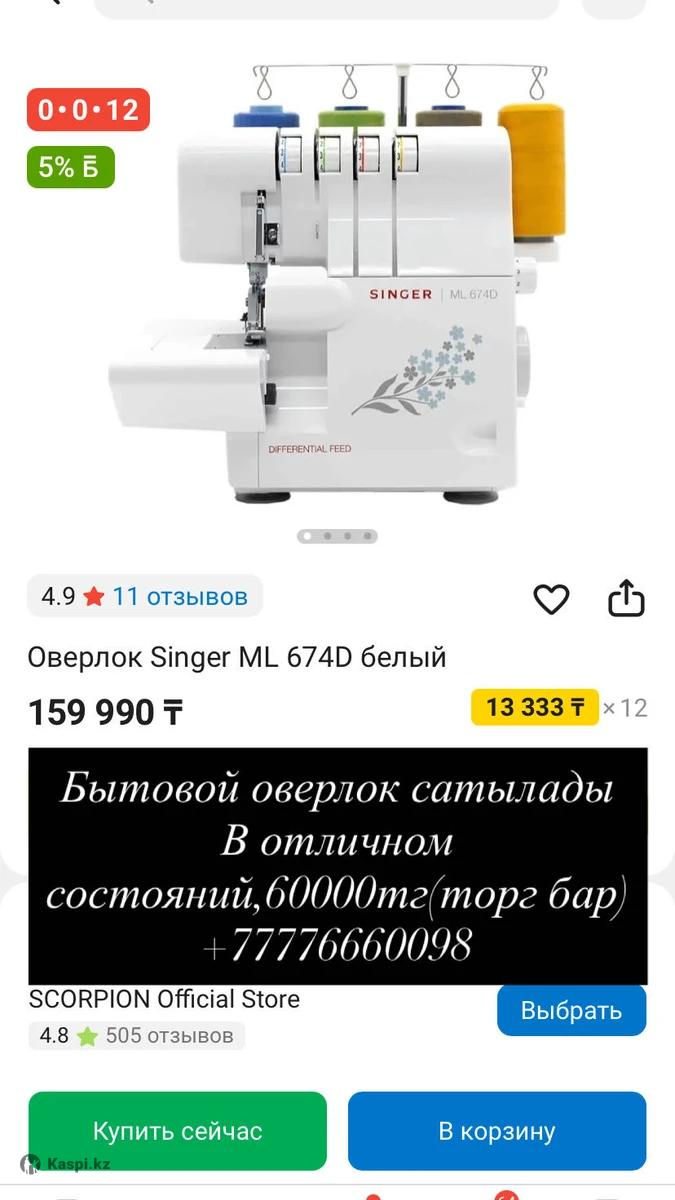Screen dimensions: 675x1200
Task: Tap the Выбрать button for SCORPION store
Action: (571, 1010)
